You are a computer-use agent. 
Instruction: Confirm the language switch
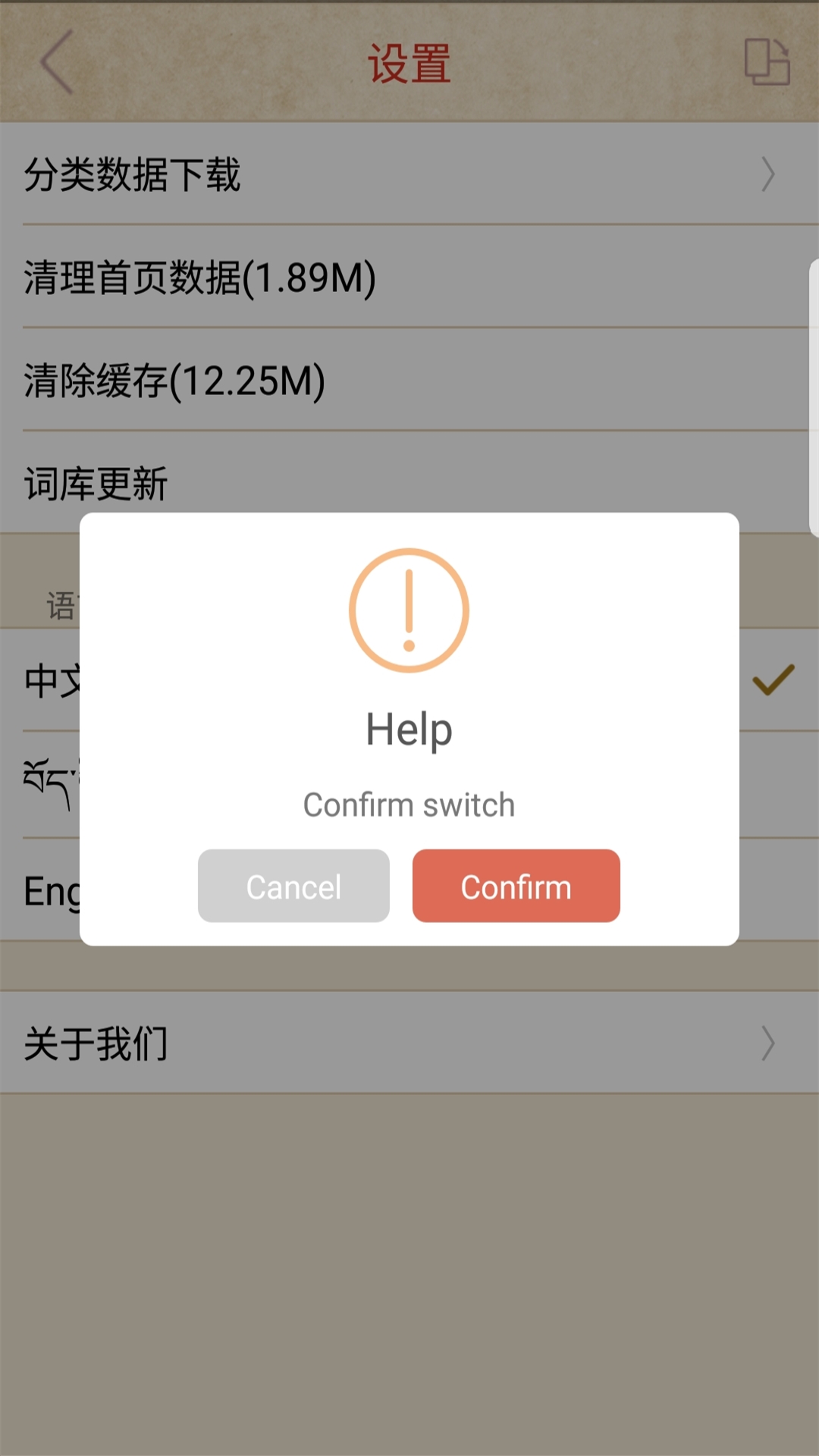point(516,886)
